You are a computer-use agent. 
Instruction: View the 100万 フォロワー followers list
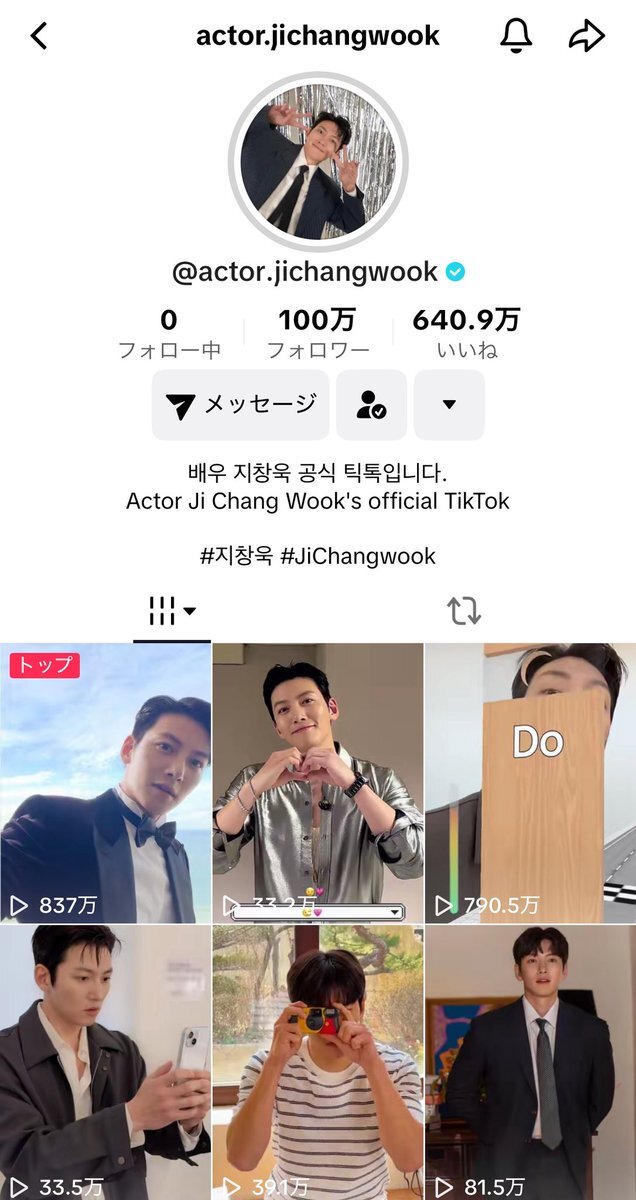click(317, 334)
